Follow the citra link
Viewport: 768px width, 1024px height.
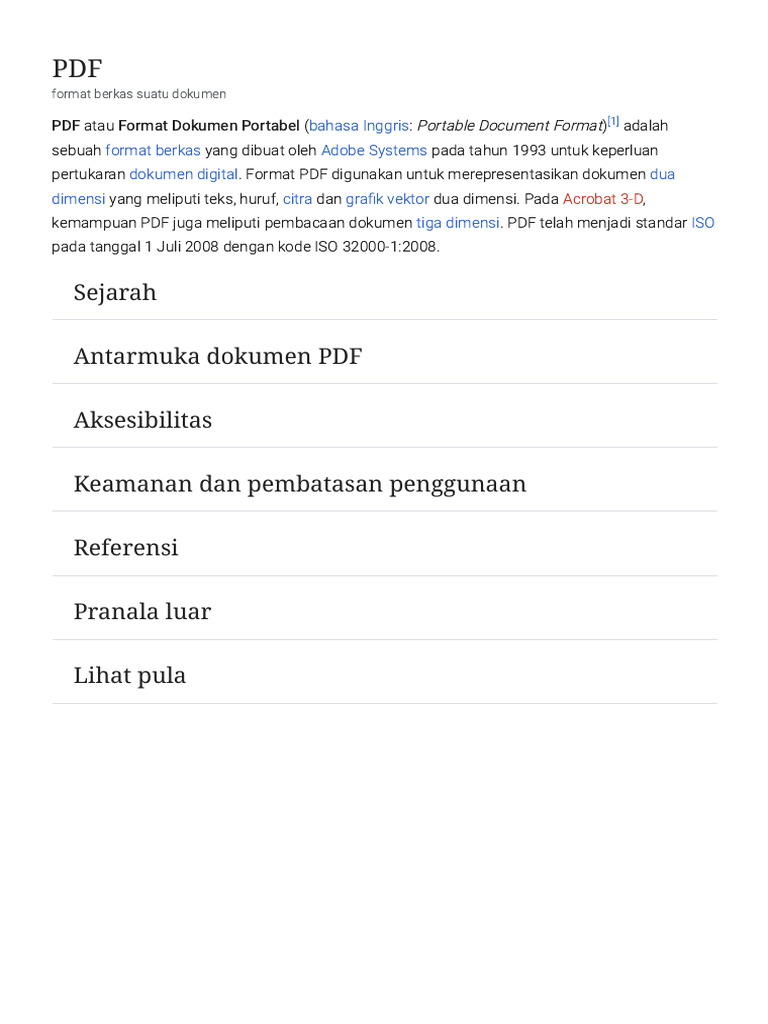pos(297,199)
